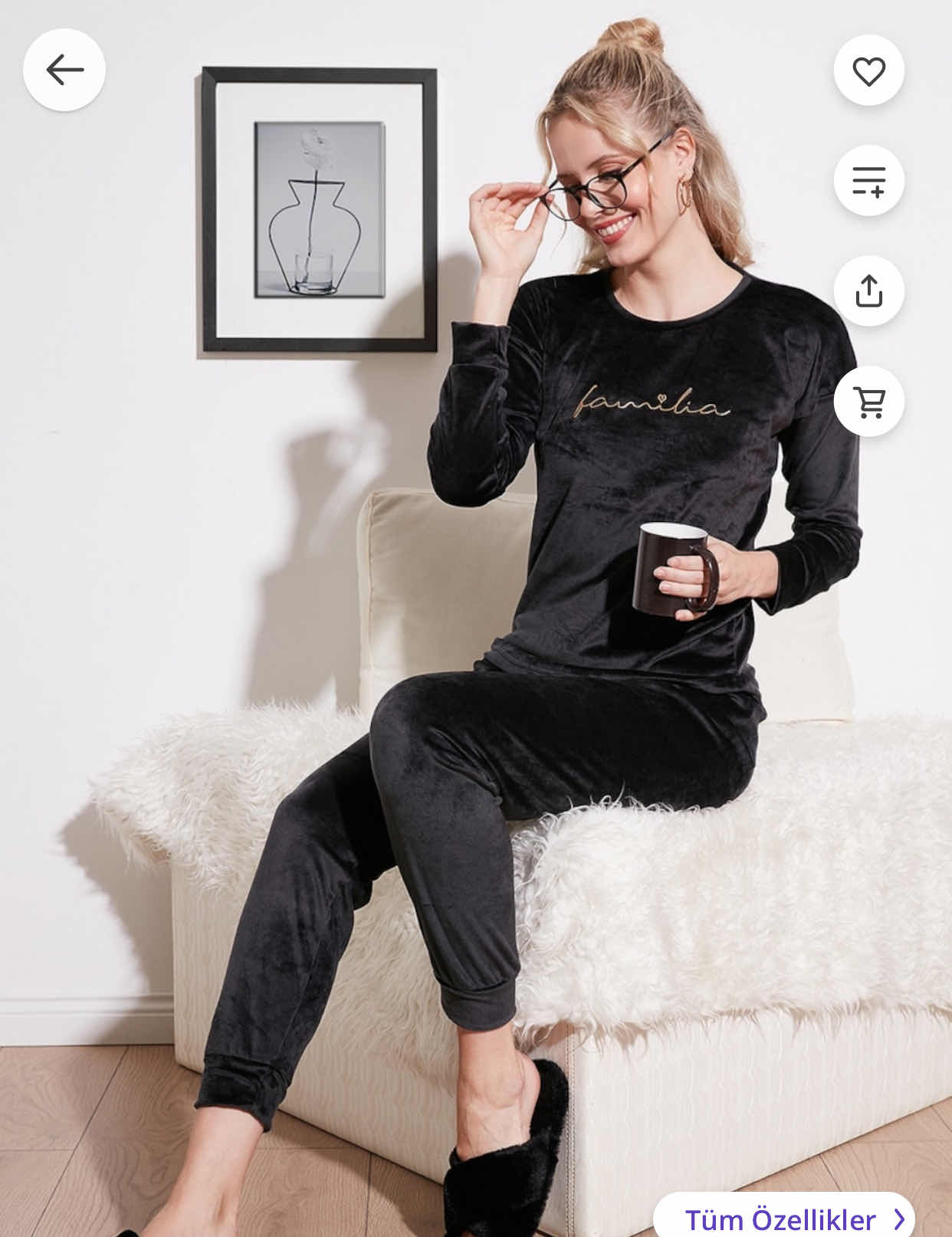The width and height of the screenshot is (952, 1237).
Task: Open Tüm Özellikler details
Action: 790,1219
